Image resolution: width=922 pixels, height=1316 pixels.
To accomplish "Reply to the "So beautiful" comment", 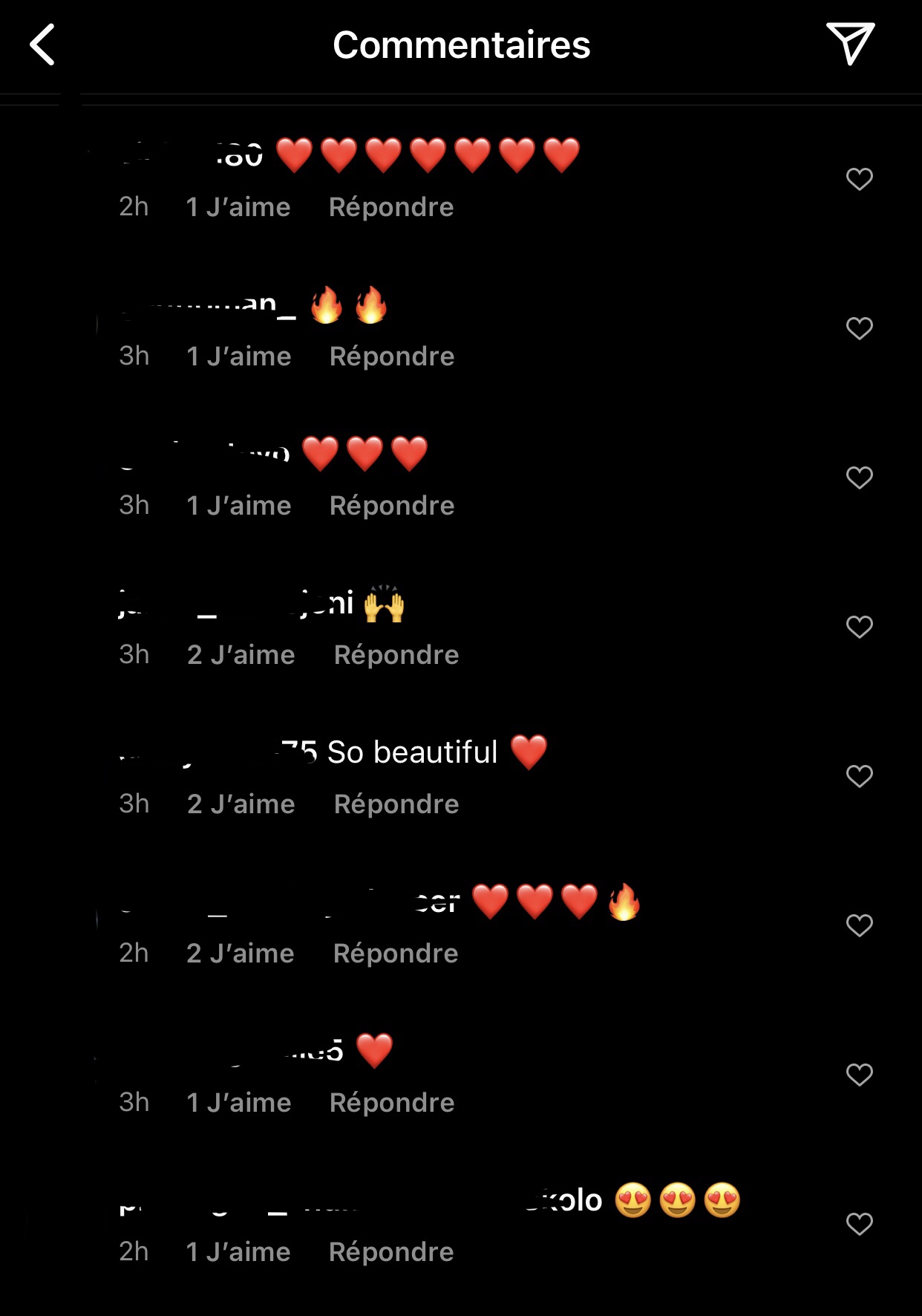I will tap(396, 804).
